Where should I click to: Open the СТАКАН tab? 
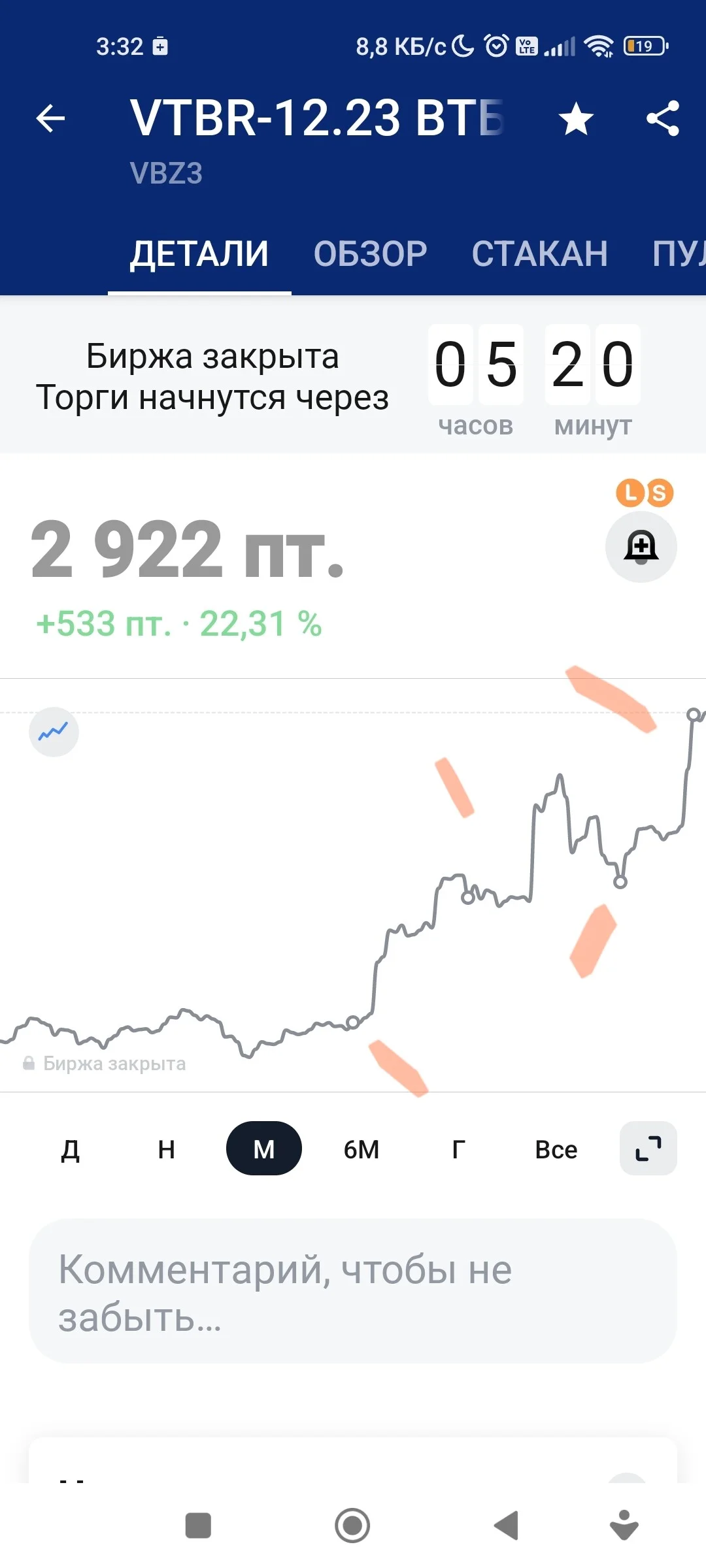pyautogui.click(x=540, y=253)
